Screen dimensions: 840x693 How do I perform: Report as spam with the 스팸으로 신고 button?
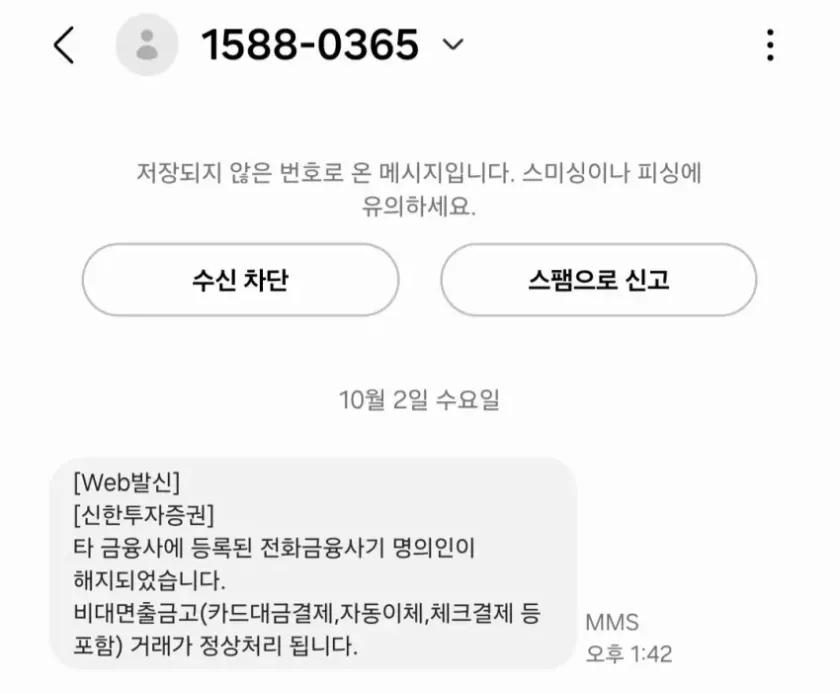pos(598,280)
